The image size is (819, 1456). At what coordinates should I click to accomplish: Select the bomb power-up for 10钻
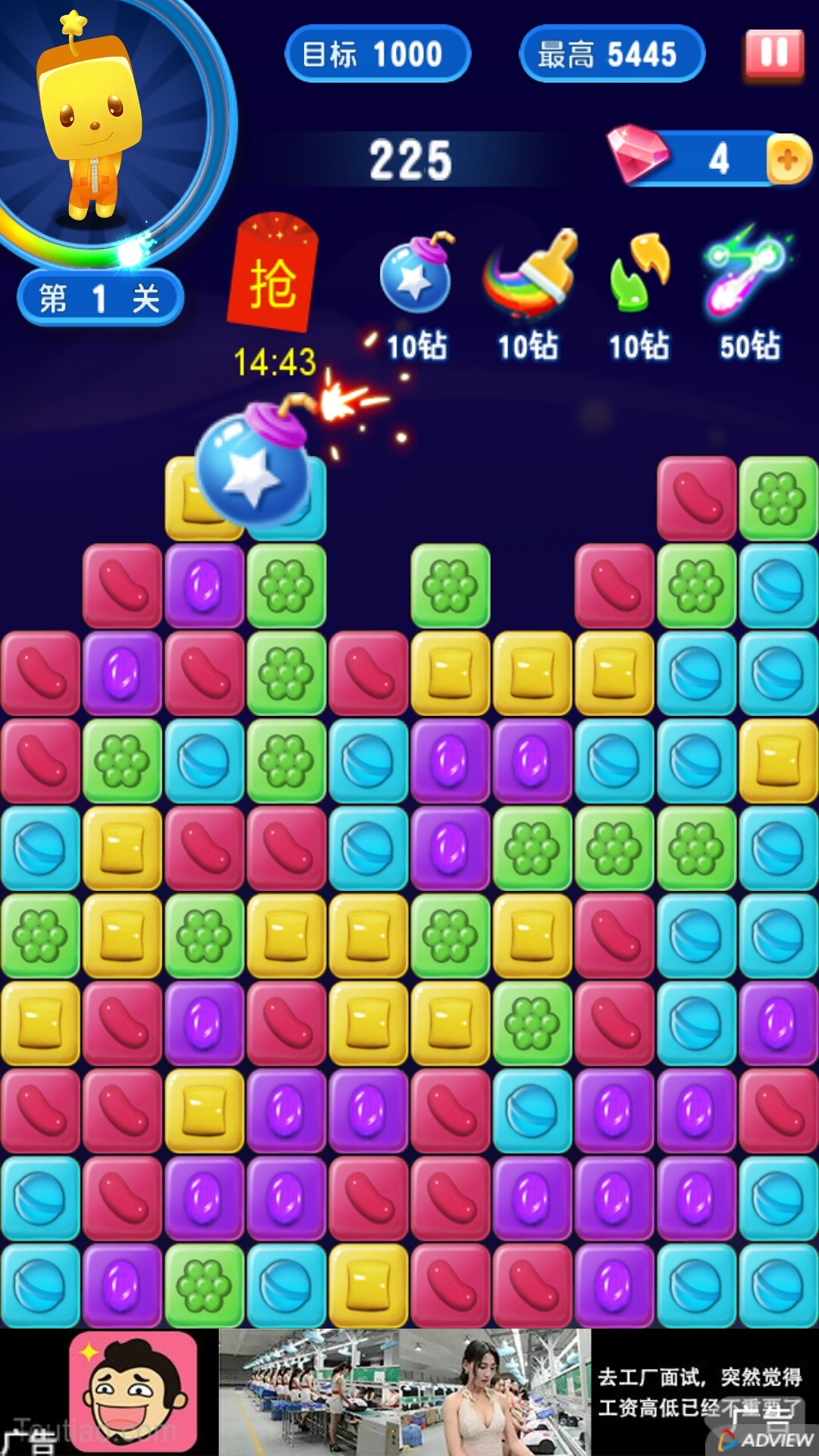point(416,278)
